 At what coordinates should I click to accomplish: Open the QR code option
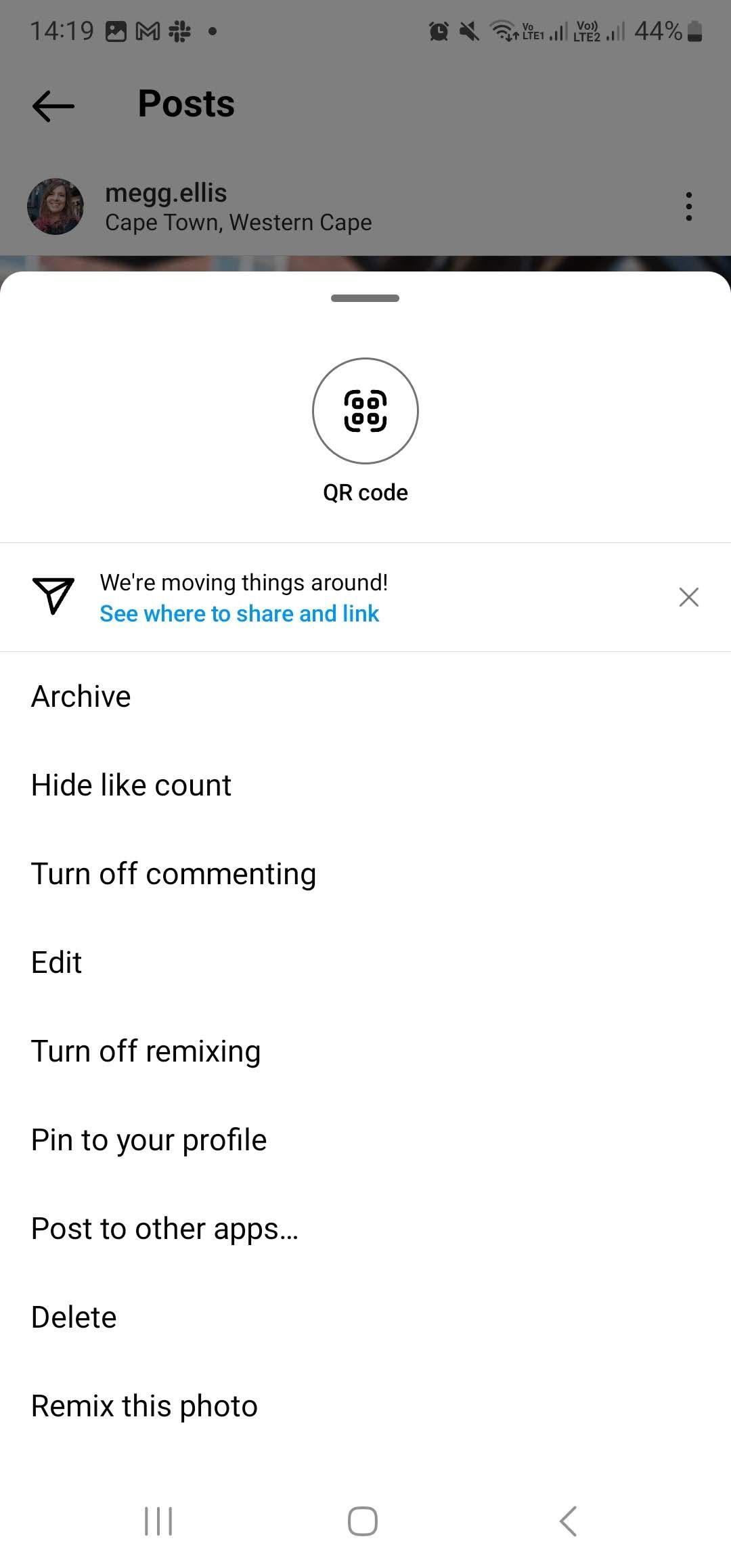pyautogui.click(x=365, y=411)
